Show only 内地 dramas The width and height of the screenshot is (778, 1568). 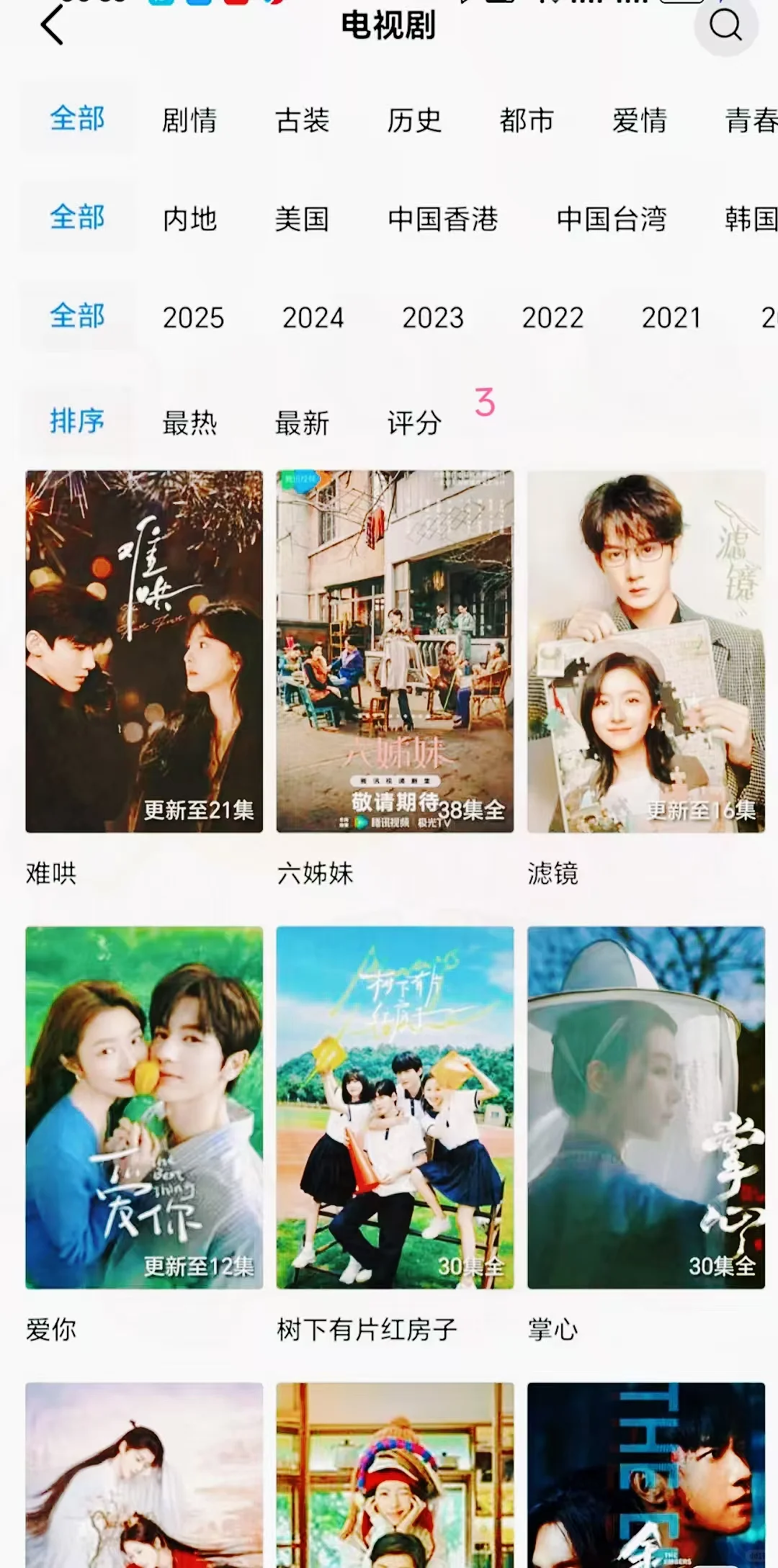coord(189,219)
